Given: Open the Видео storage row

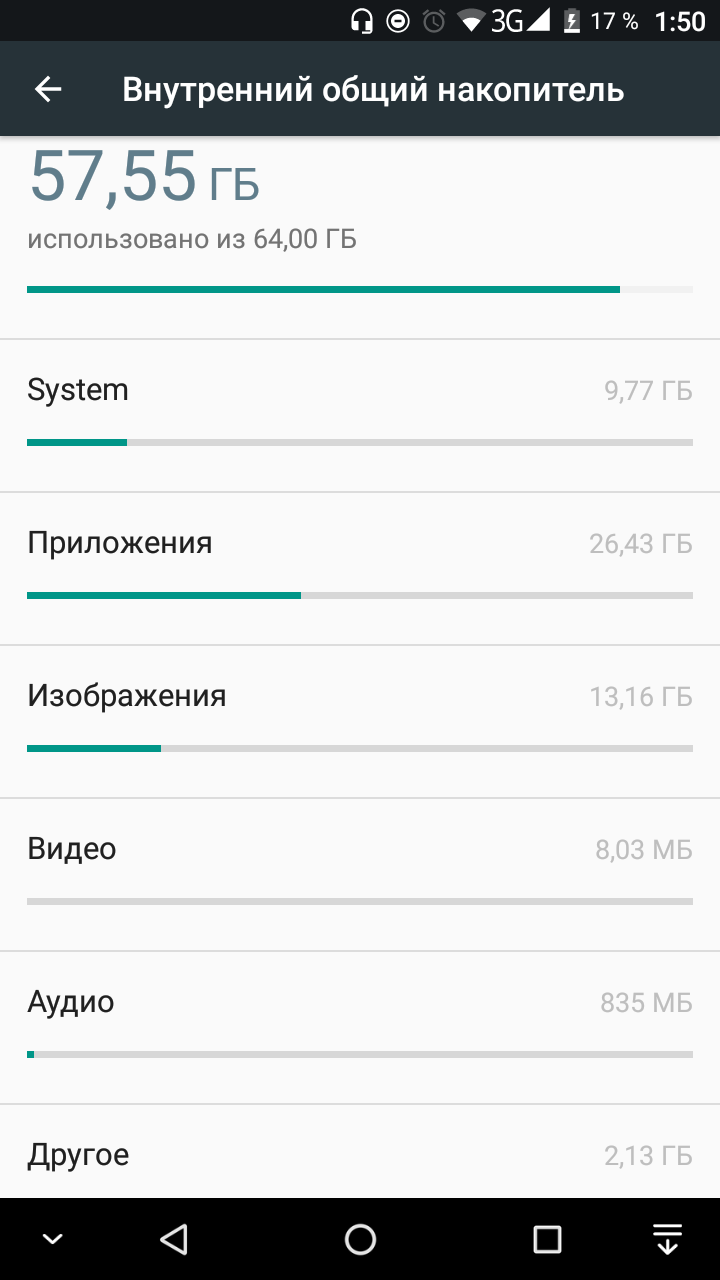Looking at the screenshot, I should pyautogui.click(x=360, y=875).
